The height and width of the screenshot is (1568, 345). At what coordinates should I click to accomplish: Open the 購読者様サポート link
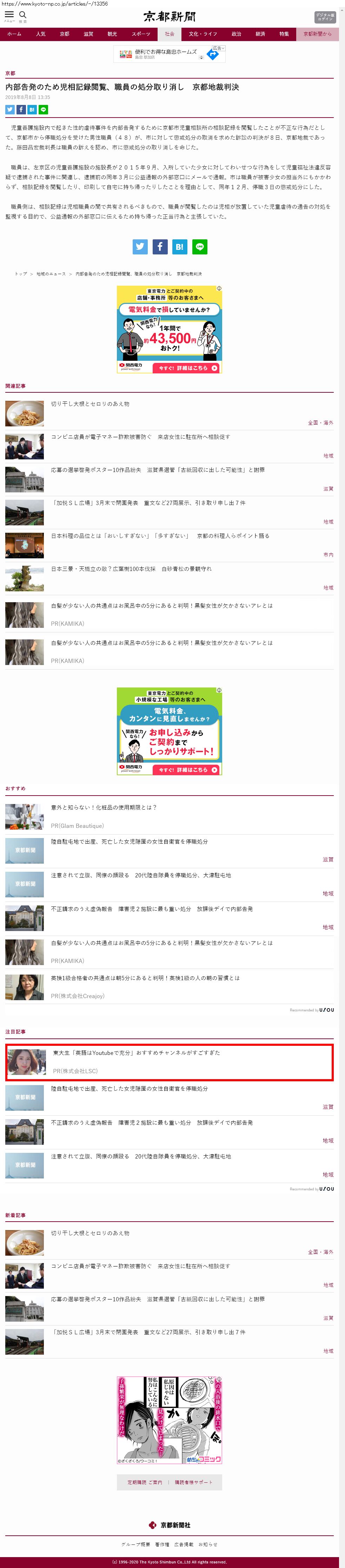point(193,1482)
